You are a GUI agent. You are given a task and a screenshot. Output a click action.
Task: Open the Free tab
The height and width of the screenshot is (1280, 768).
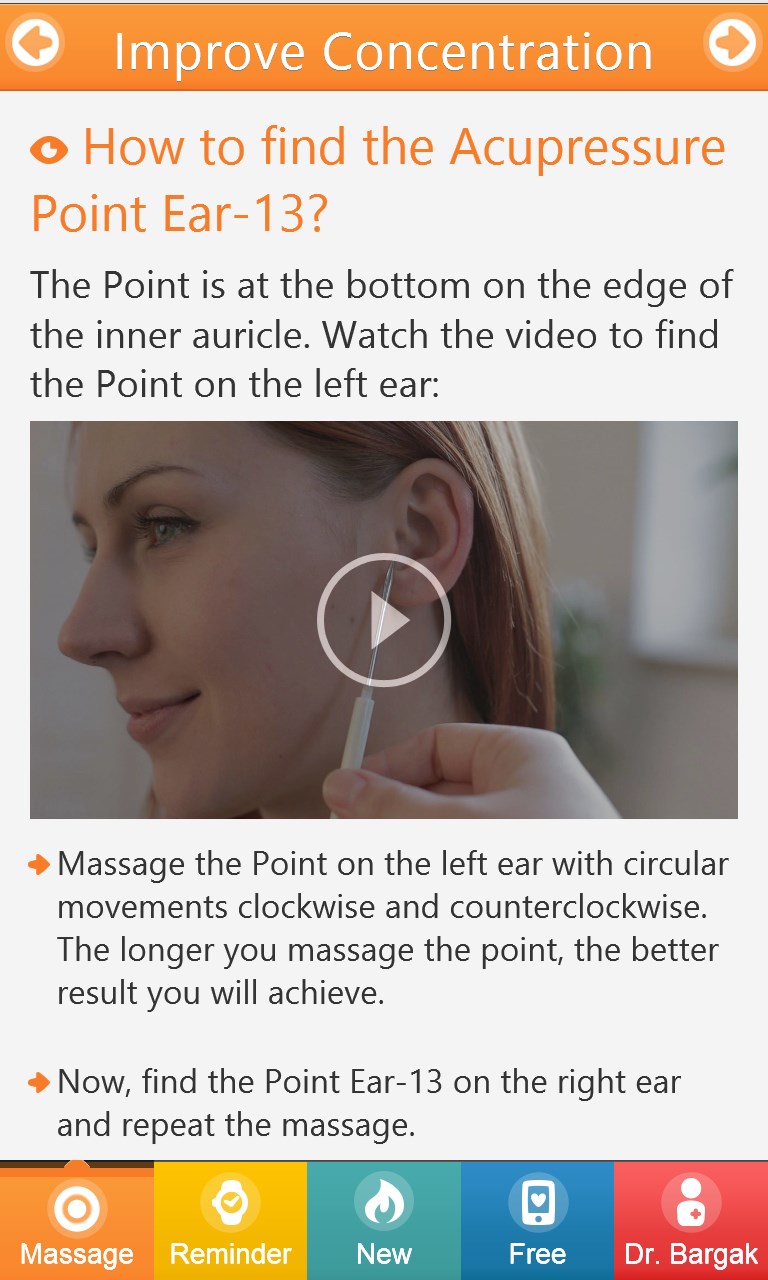coord(537,1222)
